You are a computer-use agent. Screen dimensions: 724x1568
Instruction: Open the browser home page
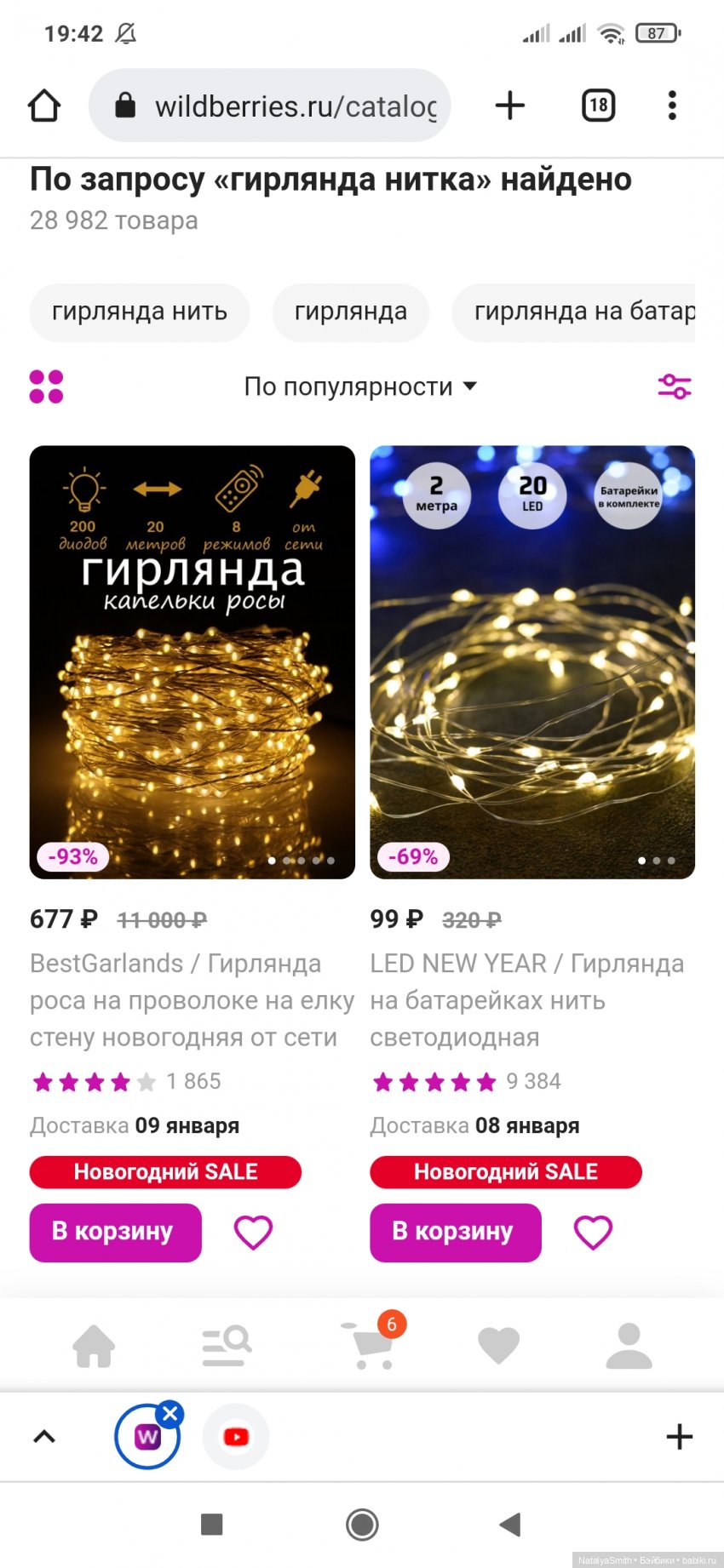pos(44,106)
